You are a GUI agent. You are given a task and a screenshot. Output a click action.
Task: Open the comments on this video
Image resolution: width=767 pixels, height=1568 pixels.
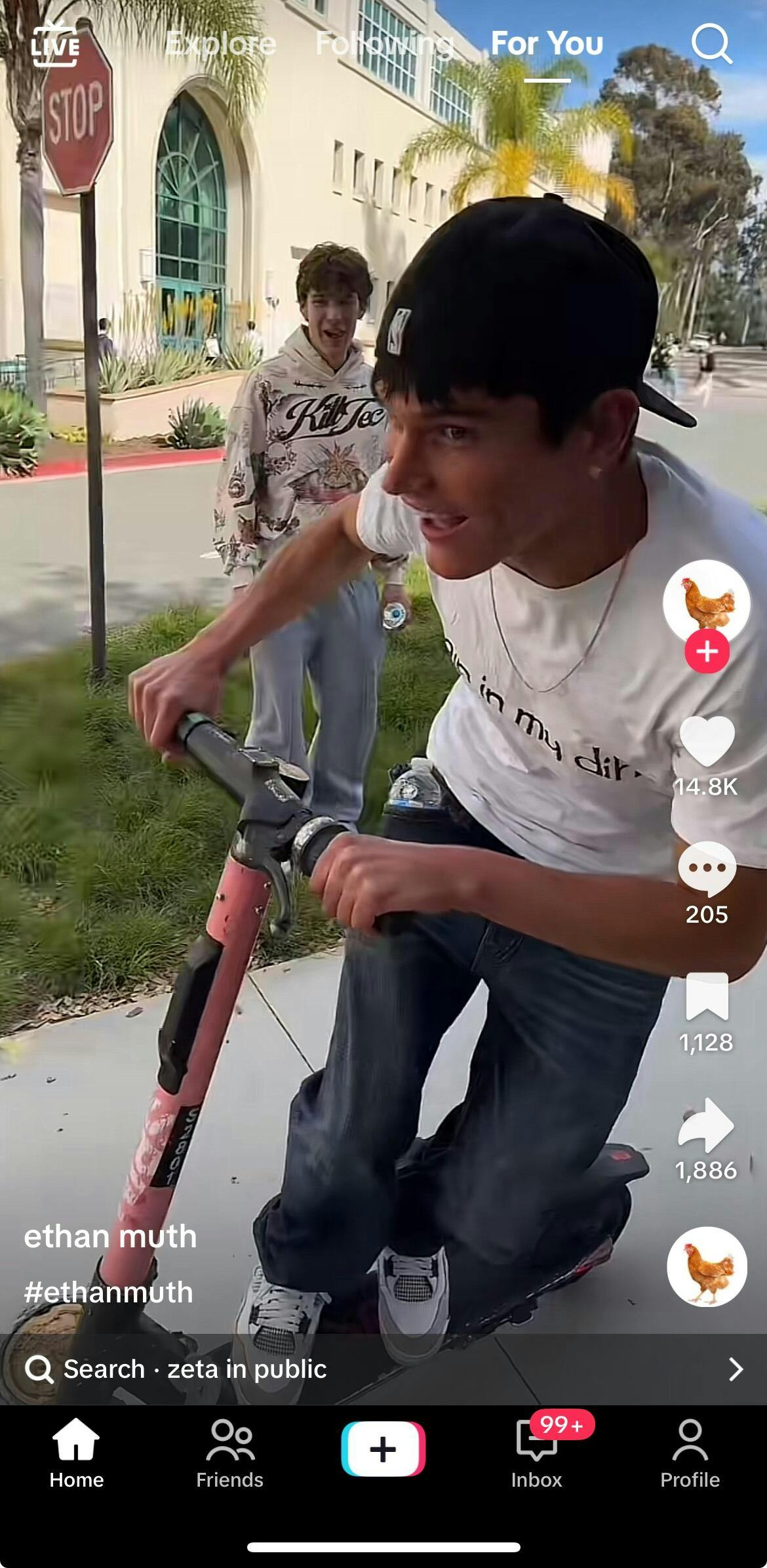707,869
